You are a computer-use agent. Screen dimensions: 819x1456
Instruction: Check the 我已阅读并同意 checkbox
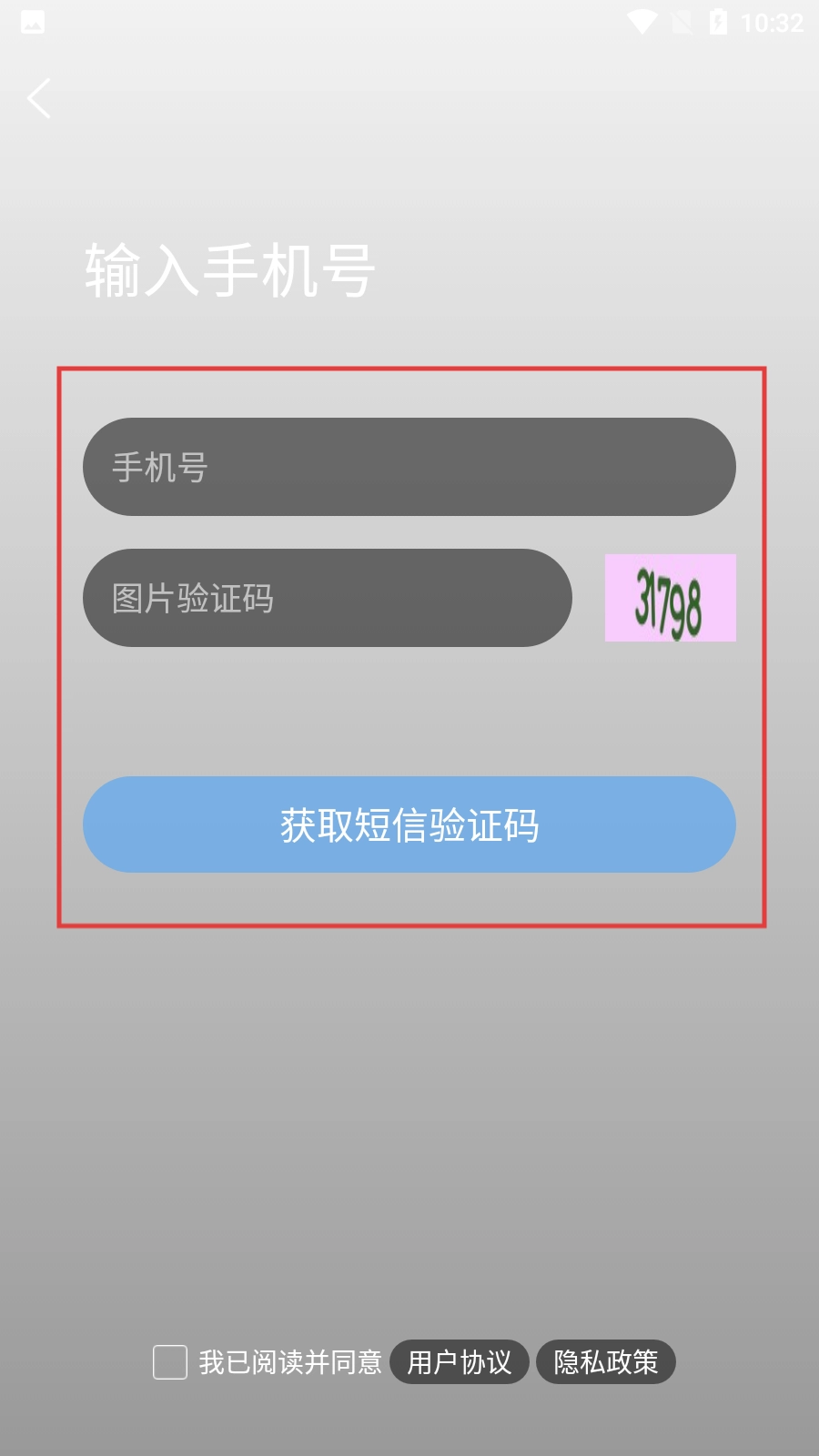[170, 1362]
